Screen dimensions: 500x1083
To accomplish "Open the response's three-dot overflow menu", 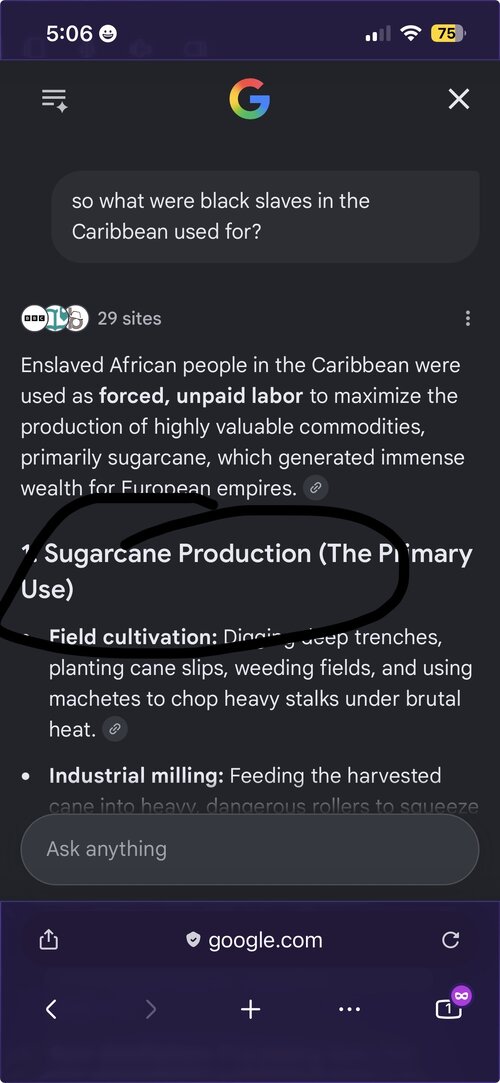I will tap(468, 318).
